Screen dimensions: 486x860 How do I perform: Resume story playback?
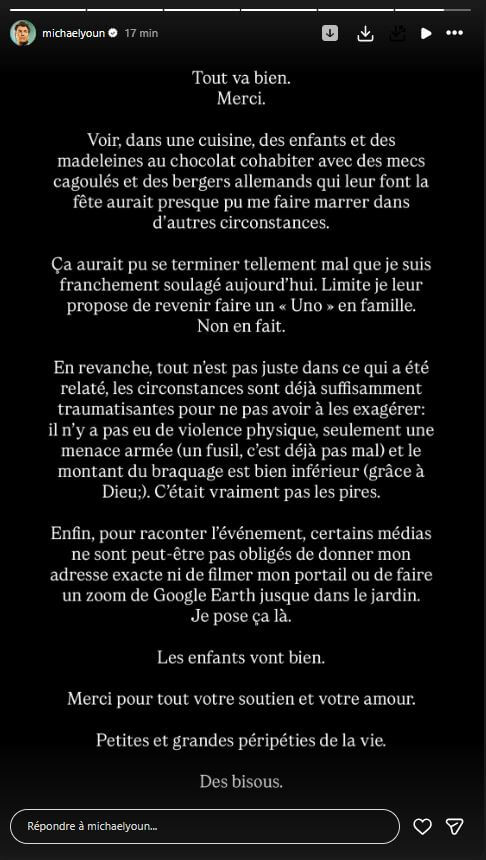point(426,33)
